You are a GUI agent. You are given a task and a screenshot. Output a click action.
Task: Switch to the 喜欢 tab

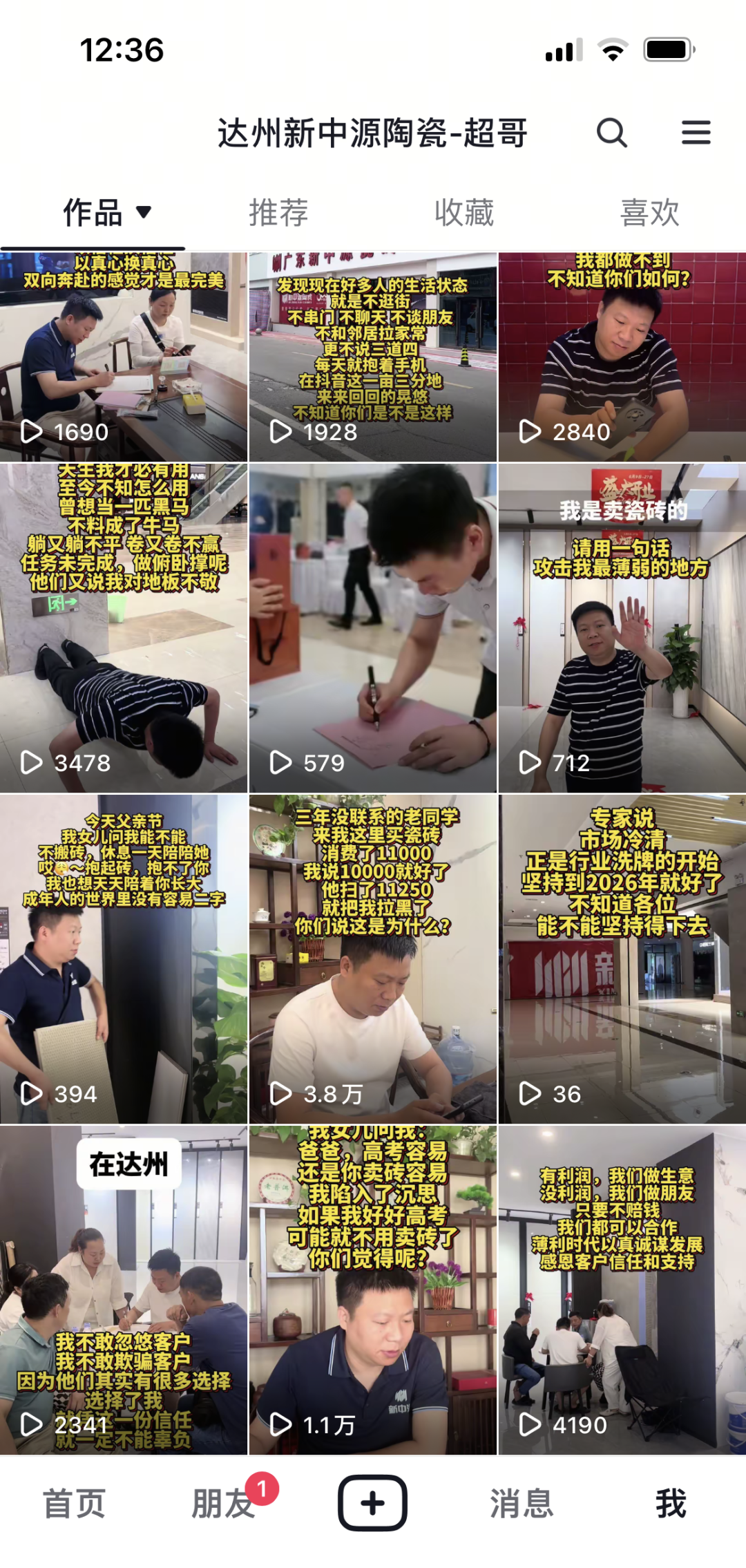pos(649,212)
